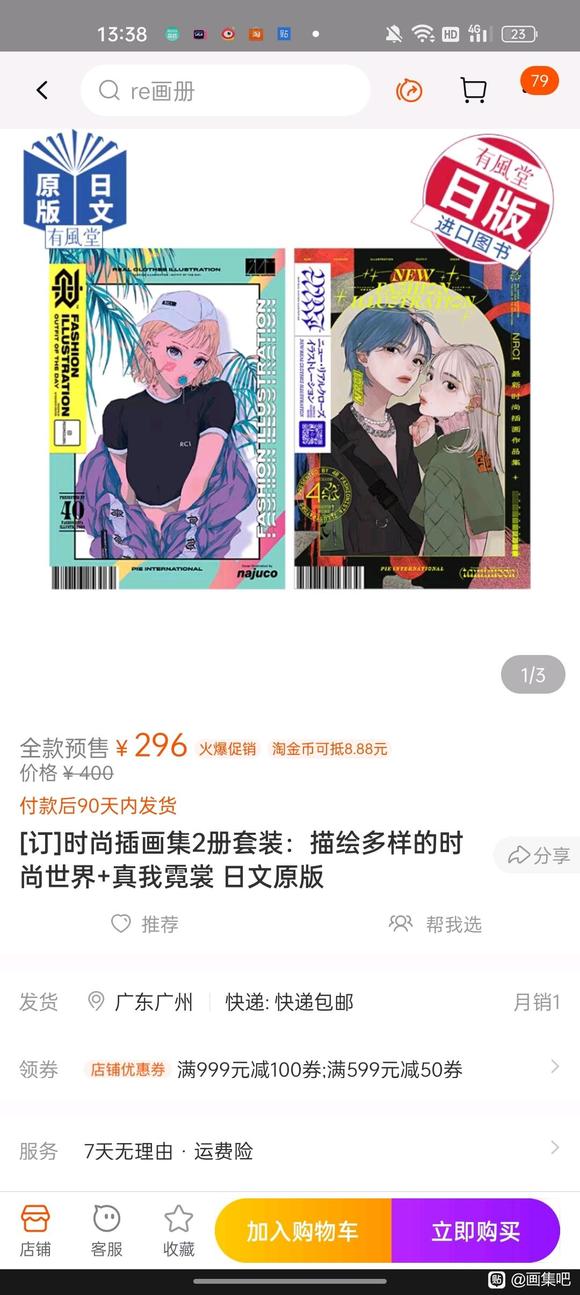Open 帮我选 help me choose
This screenshot has height=1295, width=580.
[435, 924]
